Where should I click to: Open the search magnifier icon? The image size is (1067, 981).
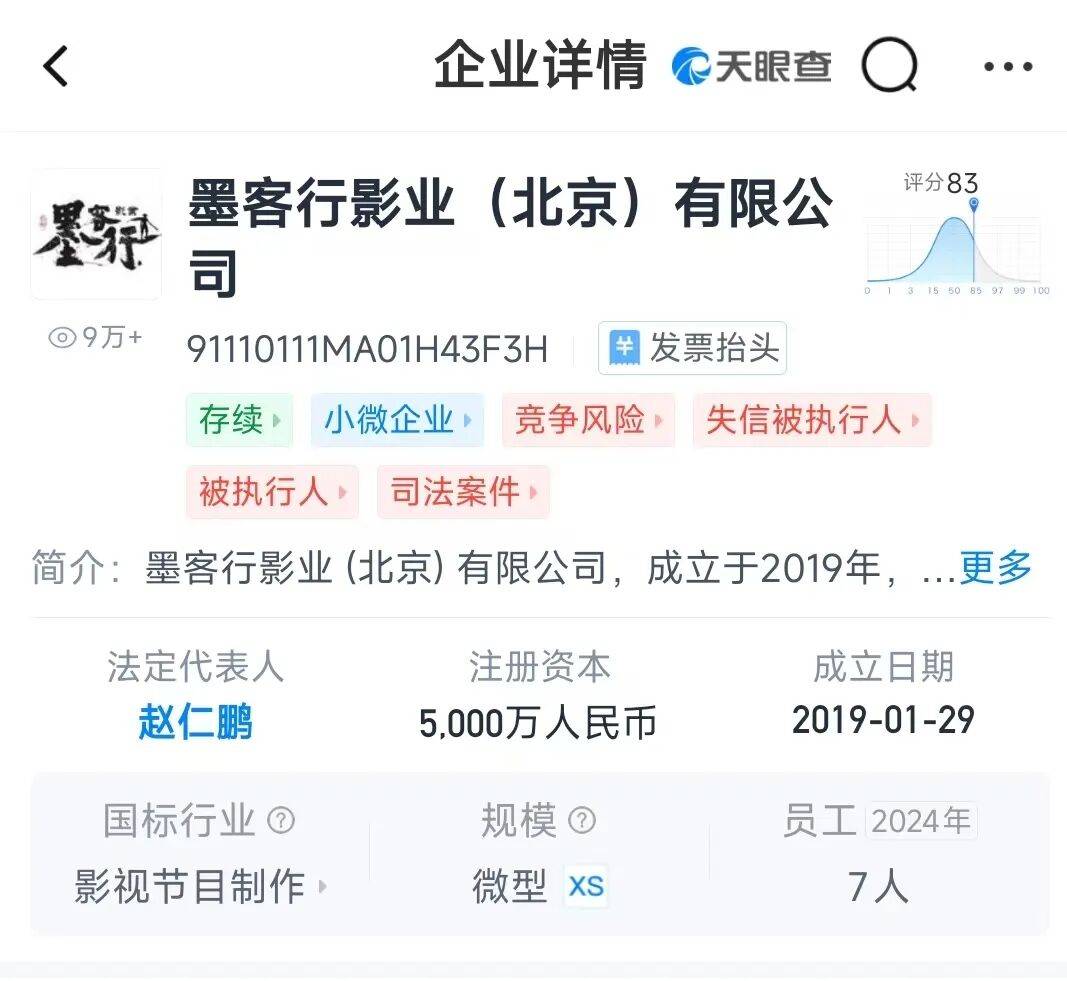pos(889,66)
